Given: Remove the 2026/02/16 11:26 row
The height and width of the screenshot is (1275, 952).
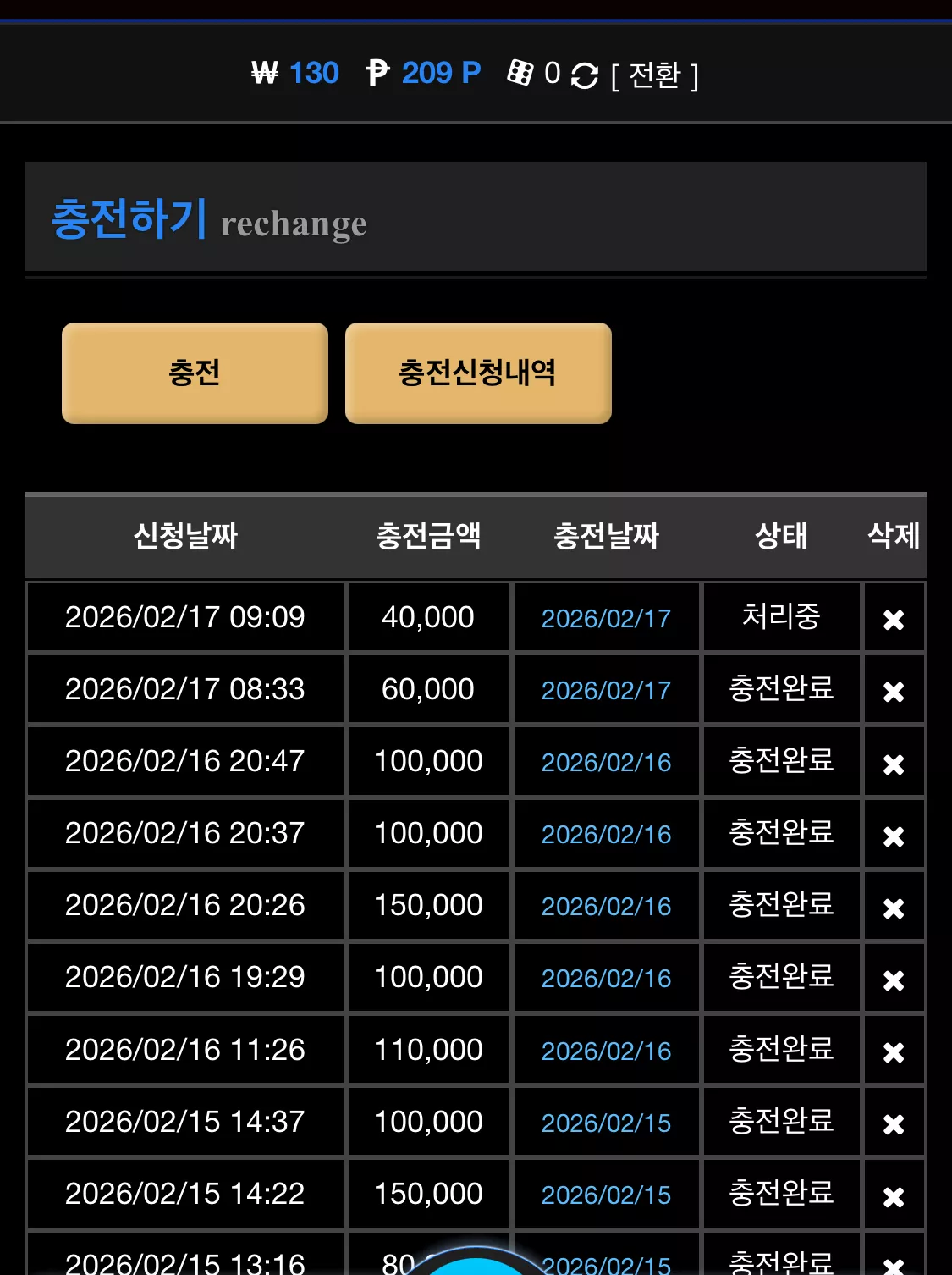Looking at the screenshot, I should (894, 1052).
